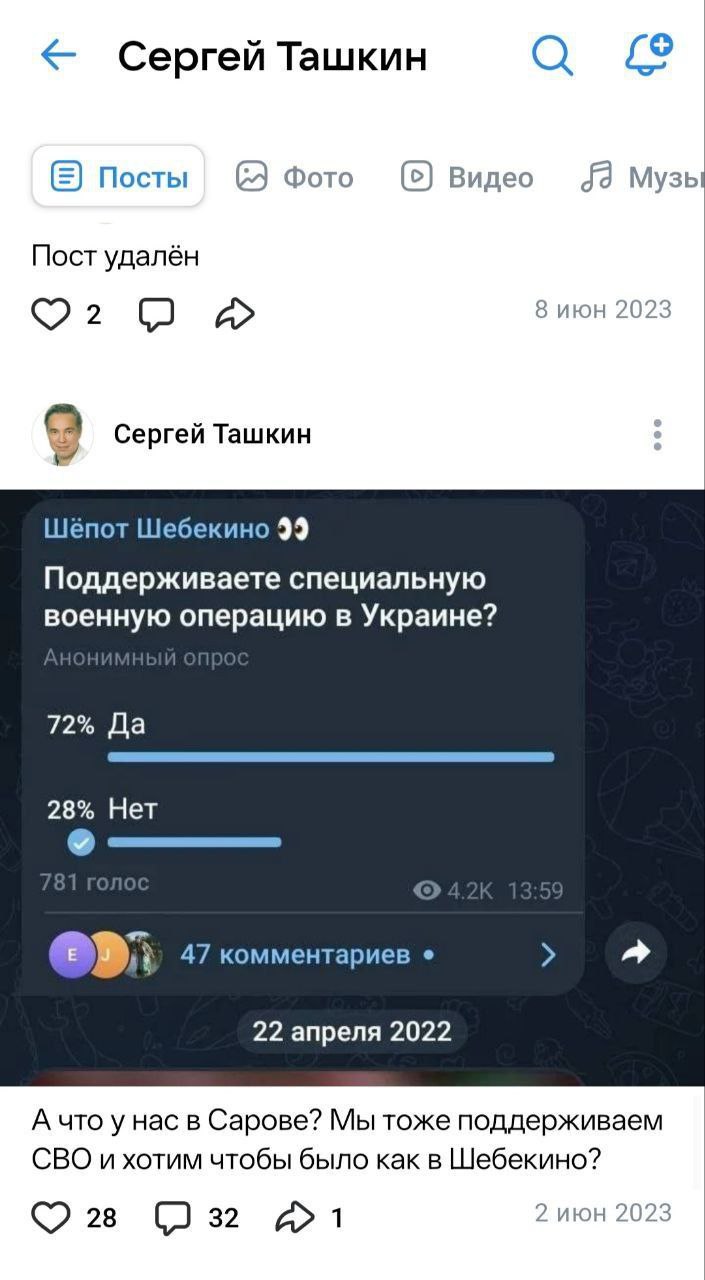Comment on the deleted post from 8 июн
The height and width of the screenshot is (1280, 705).
pos(155,315)
